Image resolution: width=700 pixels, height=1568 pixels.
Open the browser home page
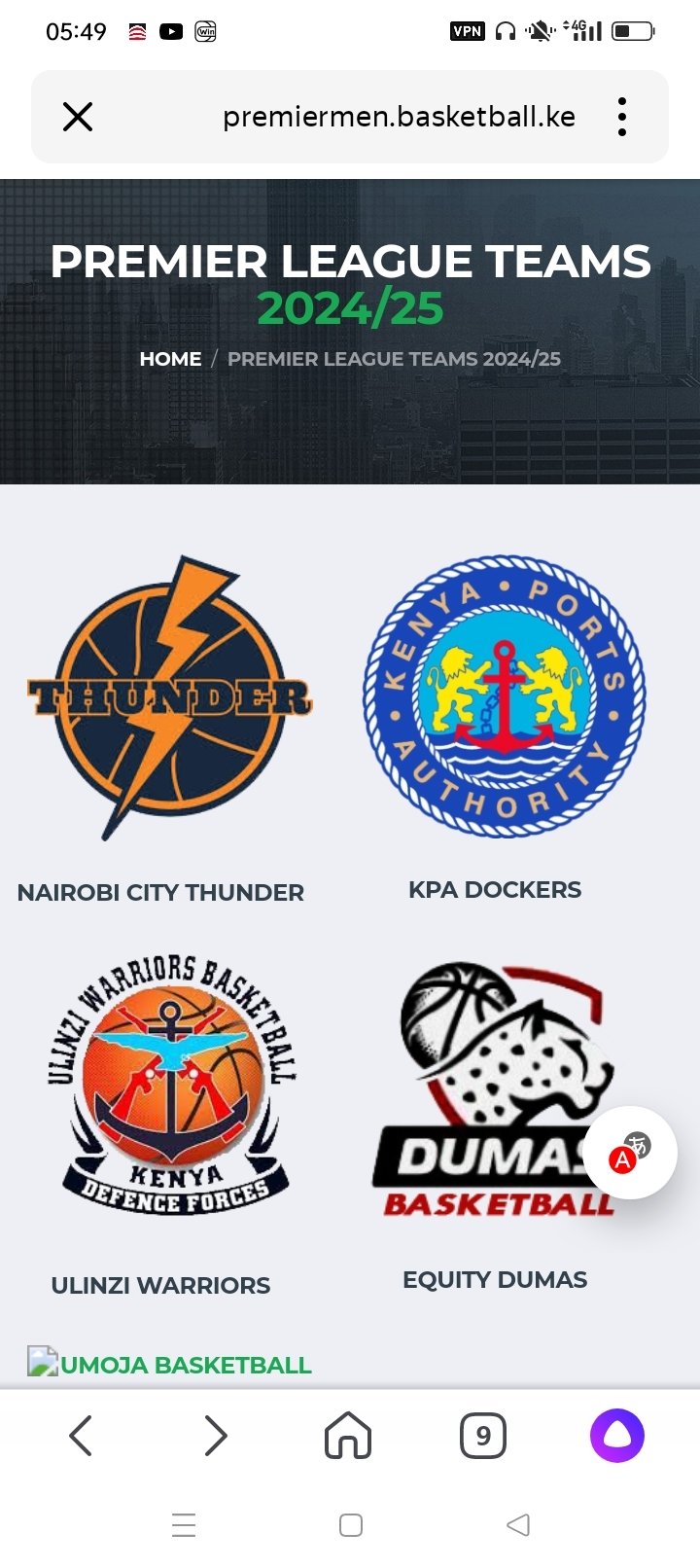click(348, 1436)
